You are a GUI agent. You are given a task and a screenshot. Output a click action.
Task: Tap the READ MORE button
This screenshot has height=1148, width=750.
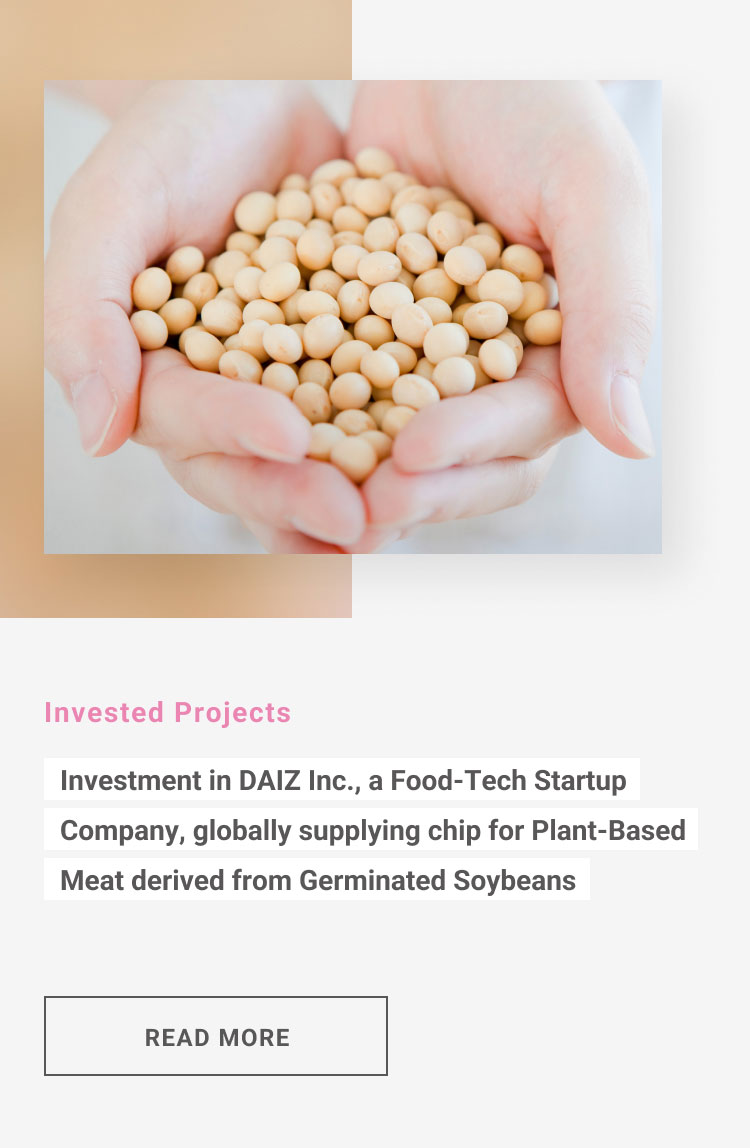[216, 1036]
